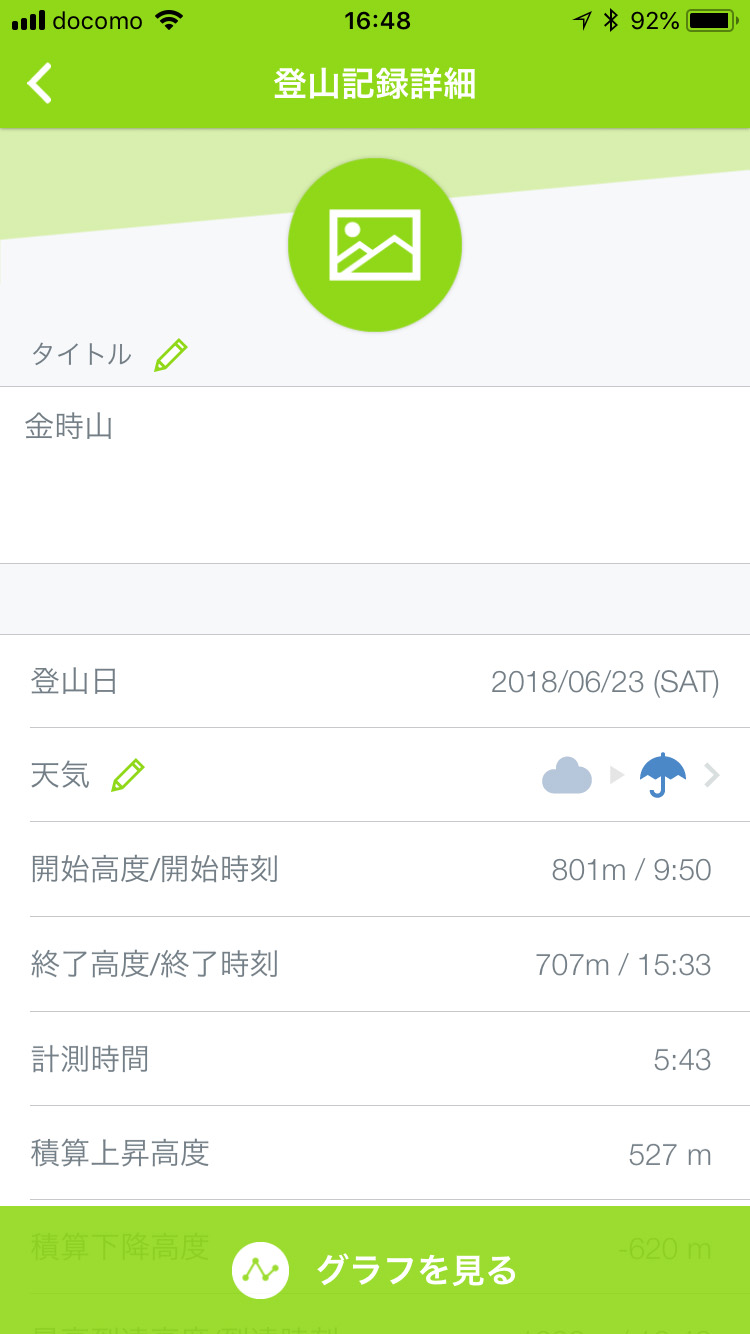Screen dimensions: 750x1334
Task: Go back using the top-left arrow
Action: click(x=40, y=84)
